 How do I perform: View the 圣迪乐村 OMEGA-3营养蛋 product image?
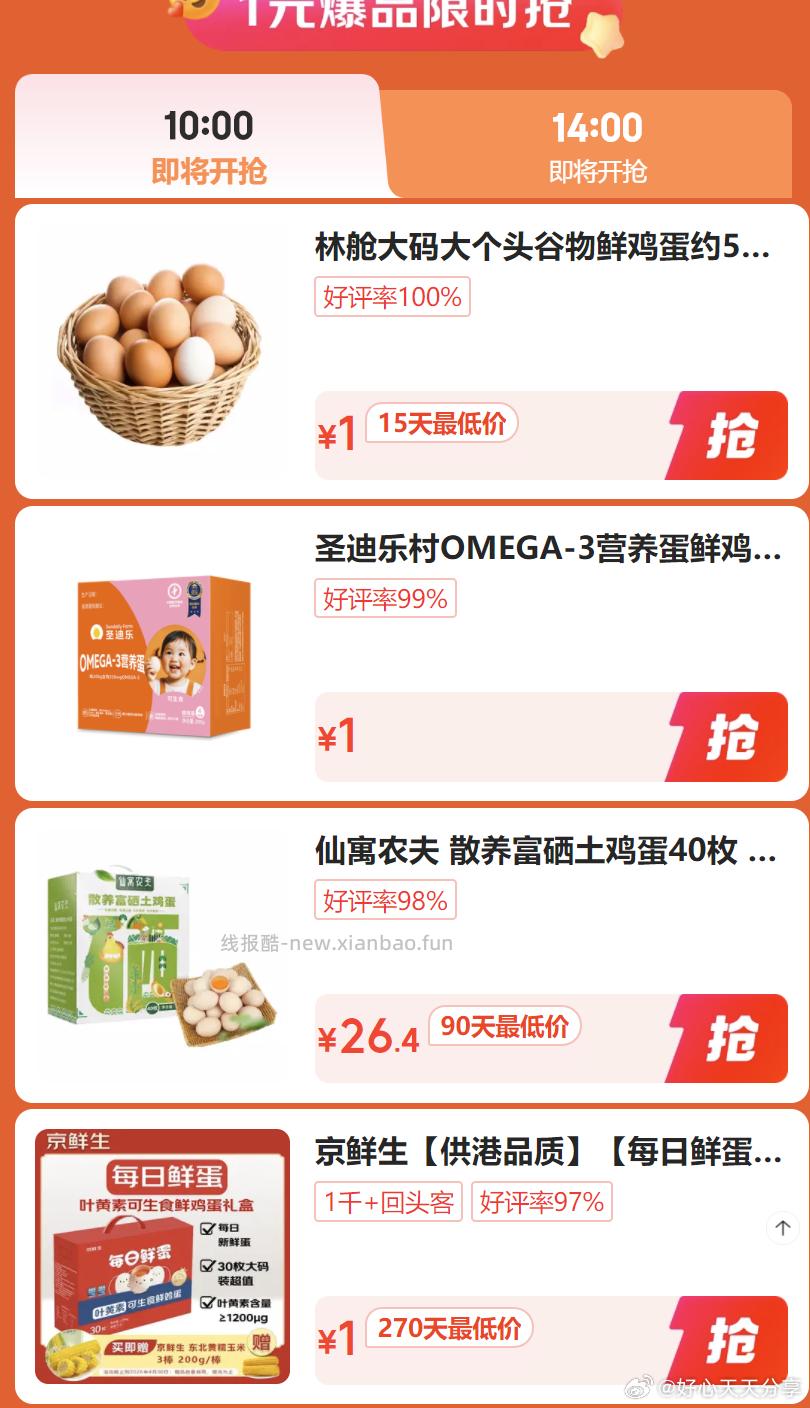pyautogui.click(x=164, y=655)
